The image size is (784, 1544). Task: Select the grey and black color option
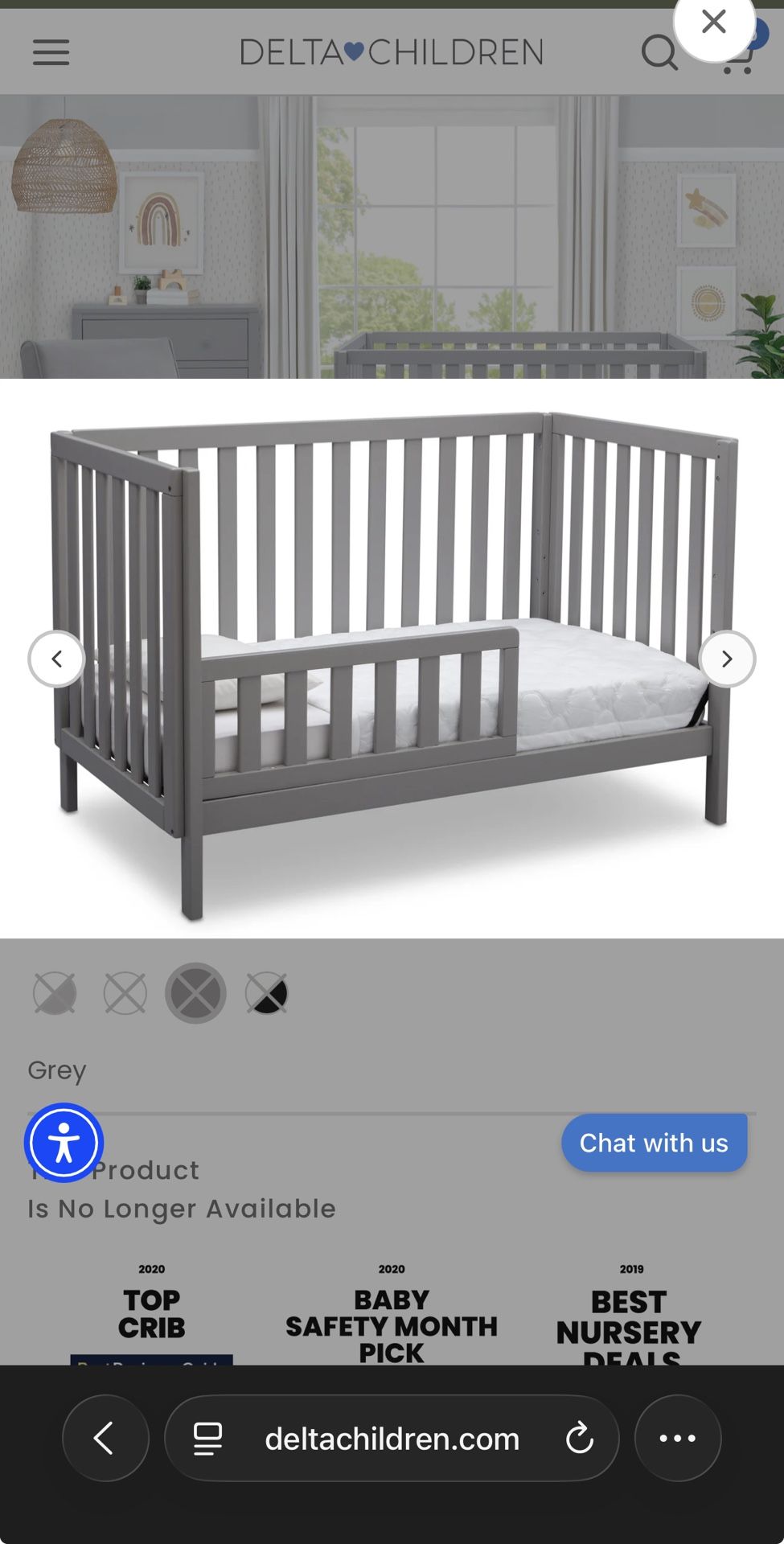pyautogui.click(x=266, y=992)
